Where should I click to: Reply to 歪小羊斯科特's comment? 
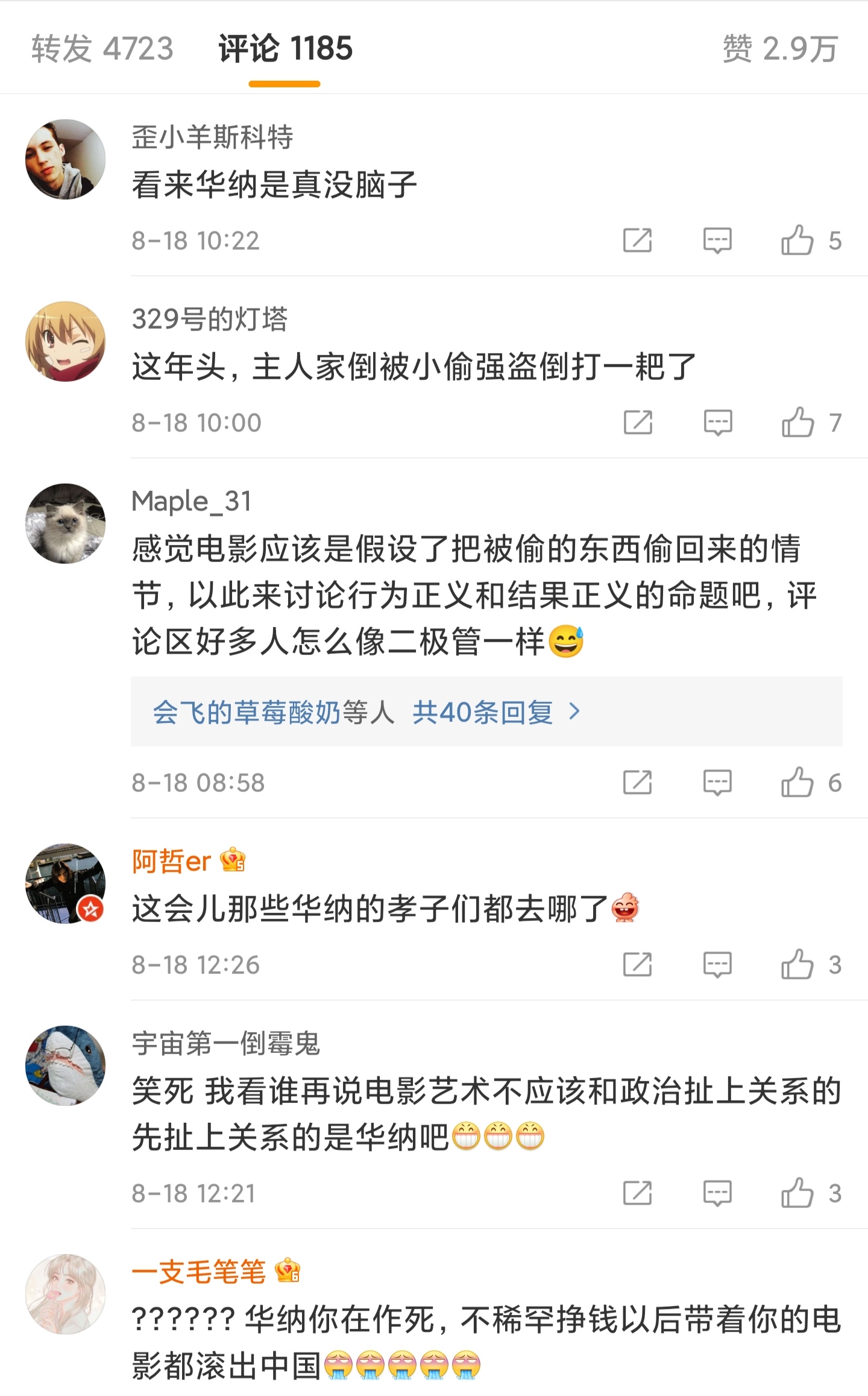[717, 241]
